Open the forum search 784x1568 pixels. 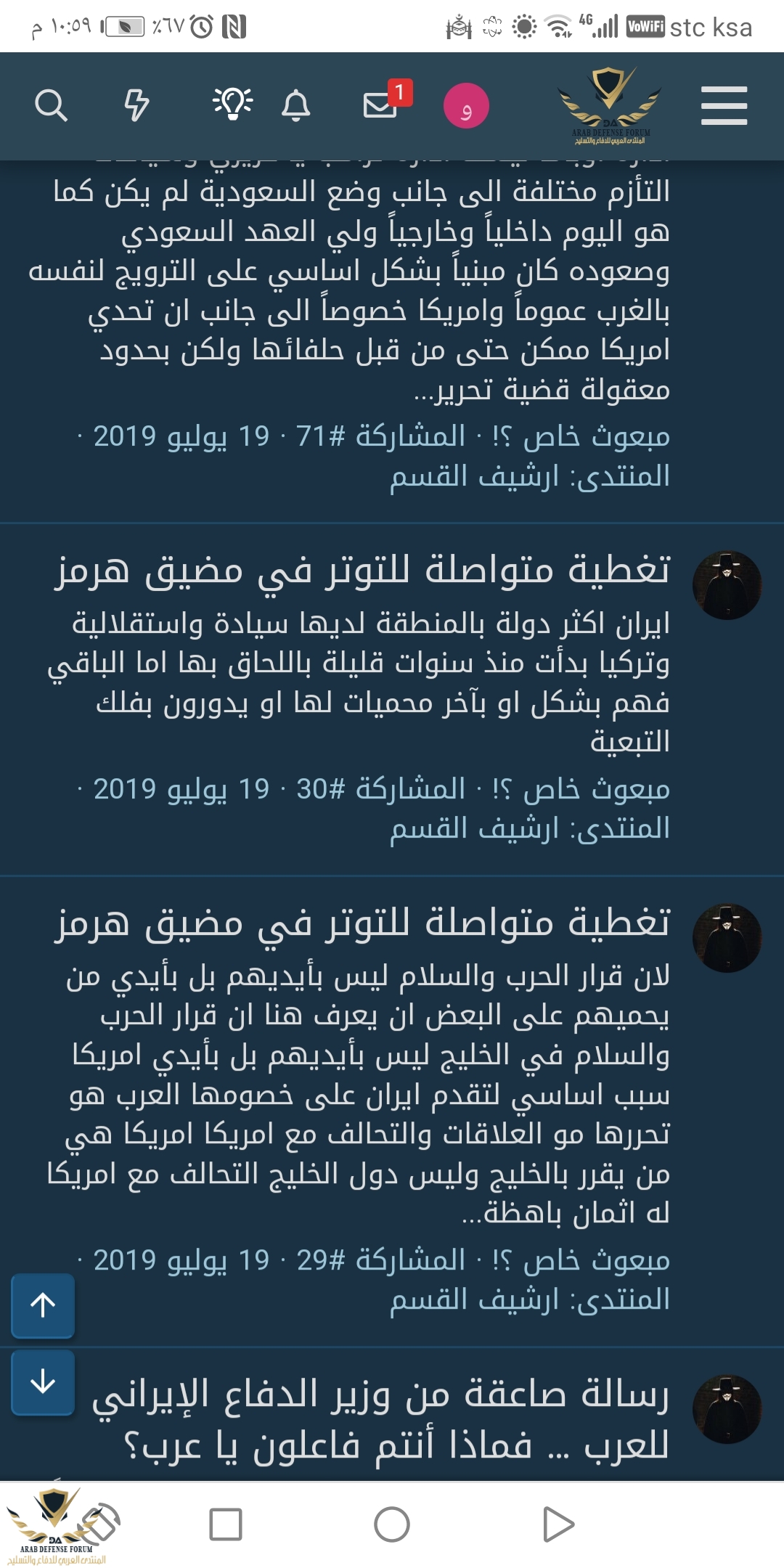pos(51,106)
